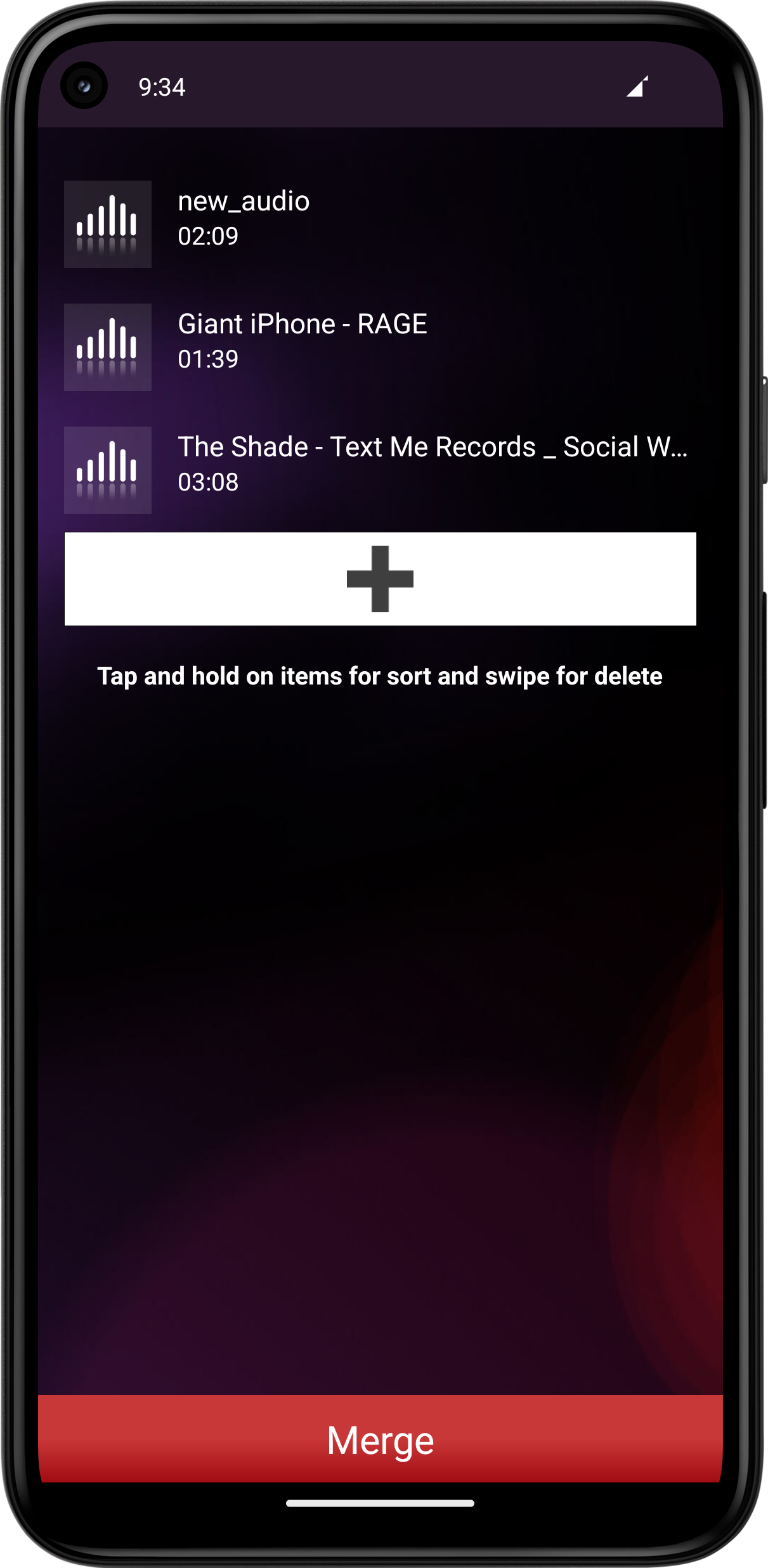Add another audio file with plus button
This screenshot has height=1568, width=768.
pos(380,579)
